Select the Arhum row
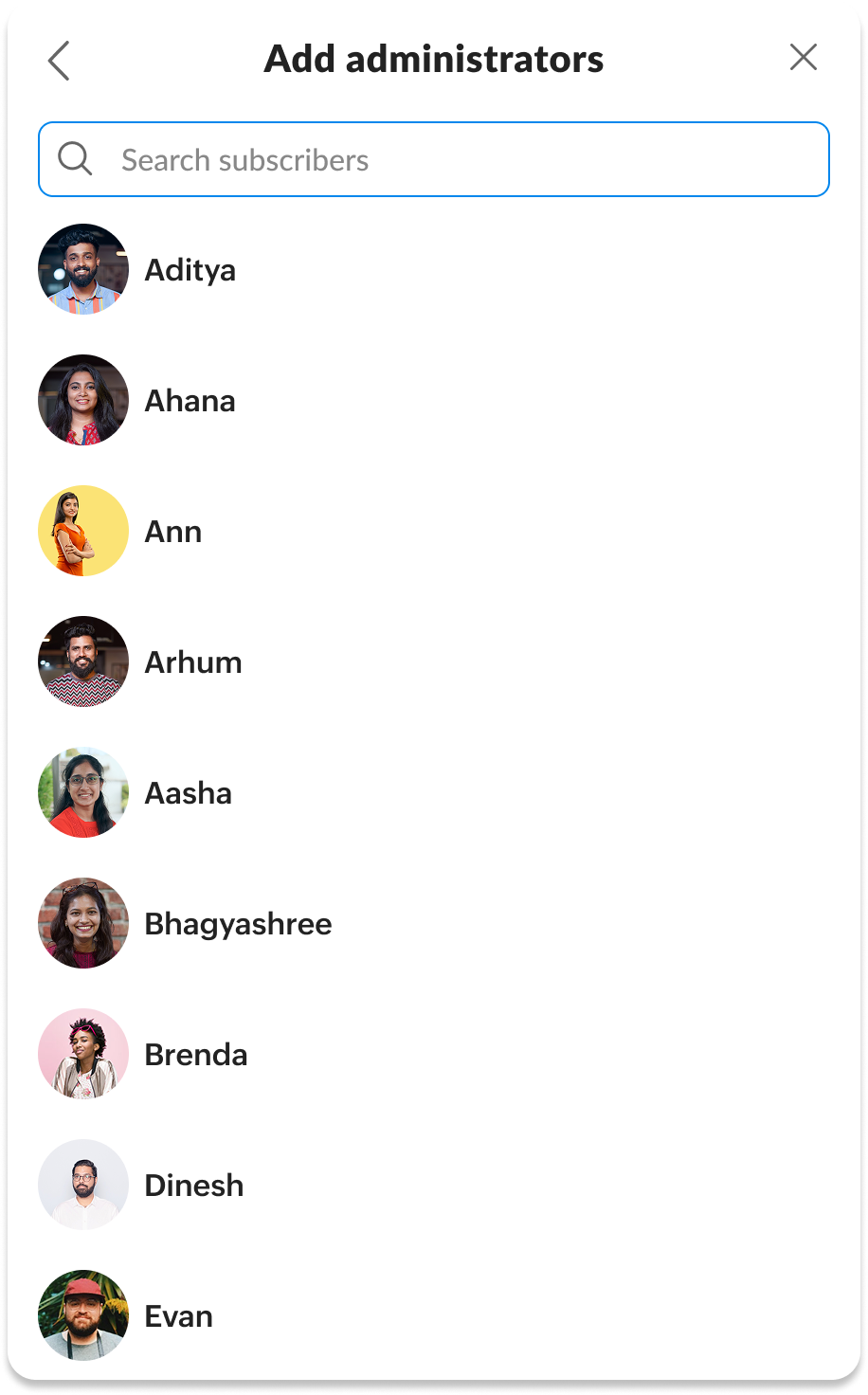Viewport: 868px width, 1395px height. point(434,662)
